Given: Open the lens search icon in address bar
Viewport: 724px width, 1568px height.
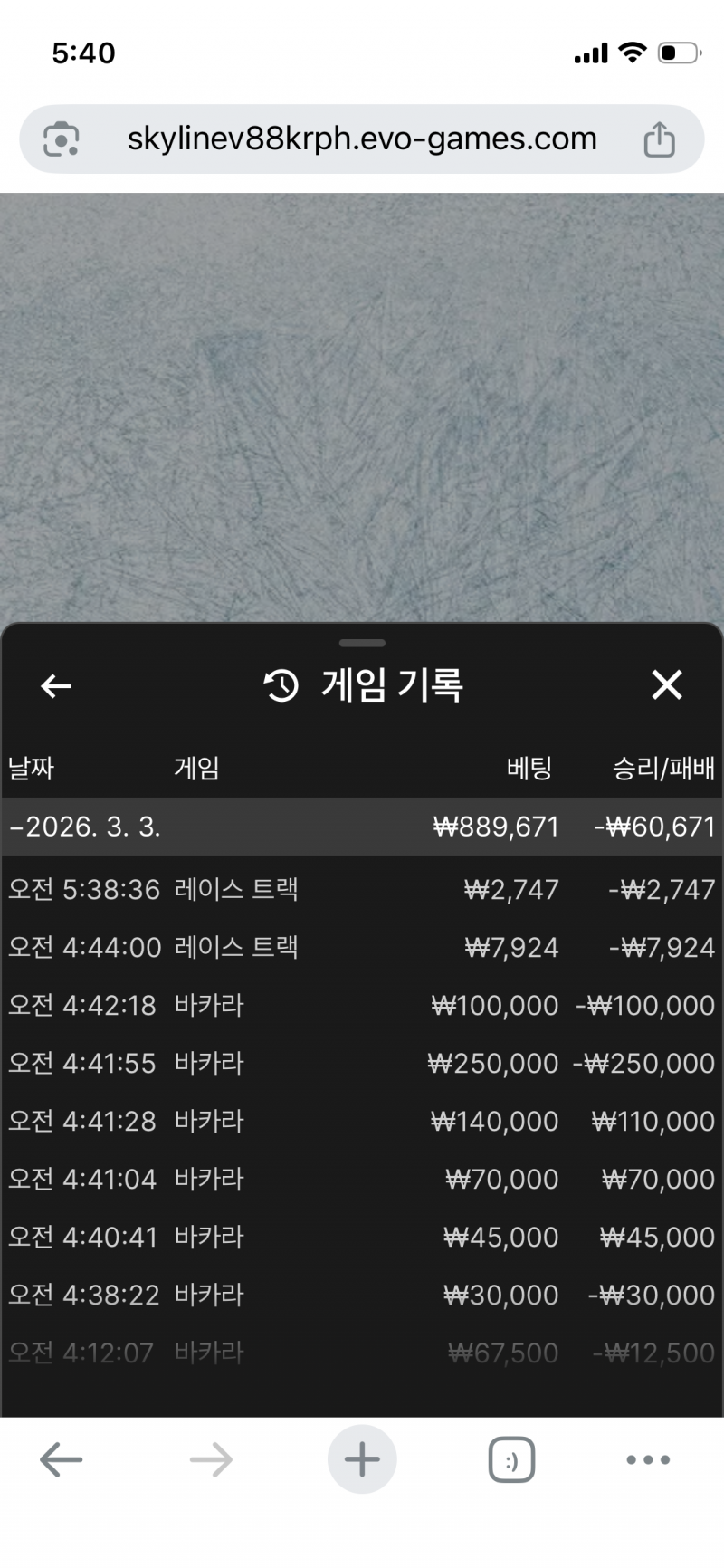Looking at the screenshot, I should click(62, 139).
